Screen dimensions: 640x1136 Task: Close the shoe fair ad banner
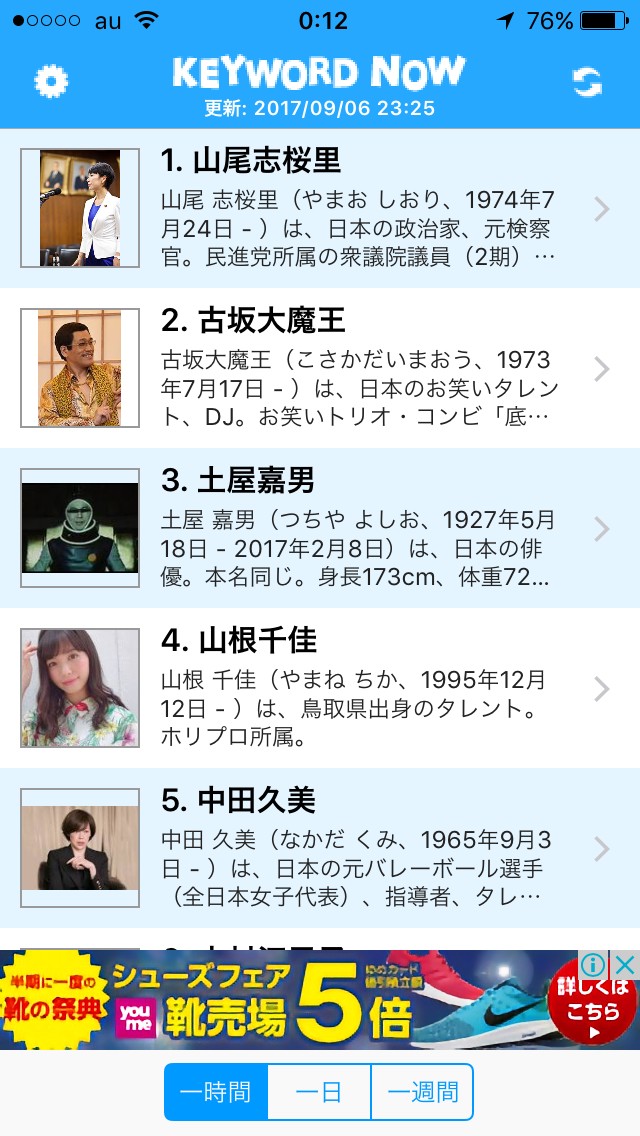(624, 965)
